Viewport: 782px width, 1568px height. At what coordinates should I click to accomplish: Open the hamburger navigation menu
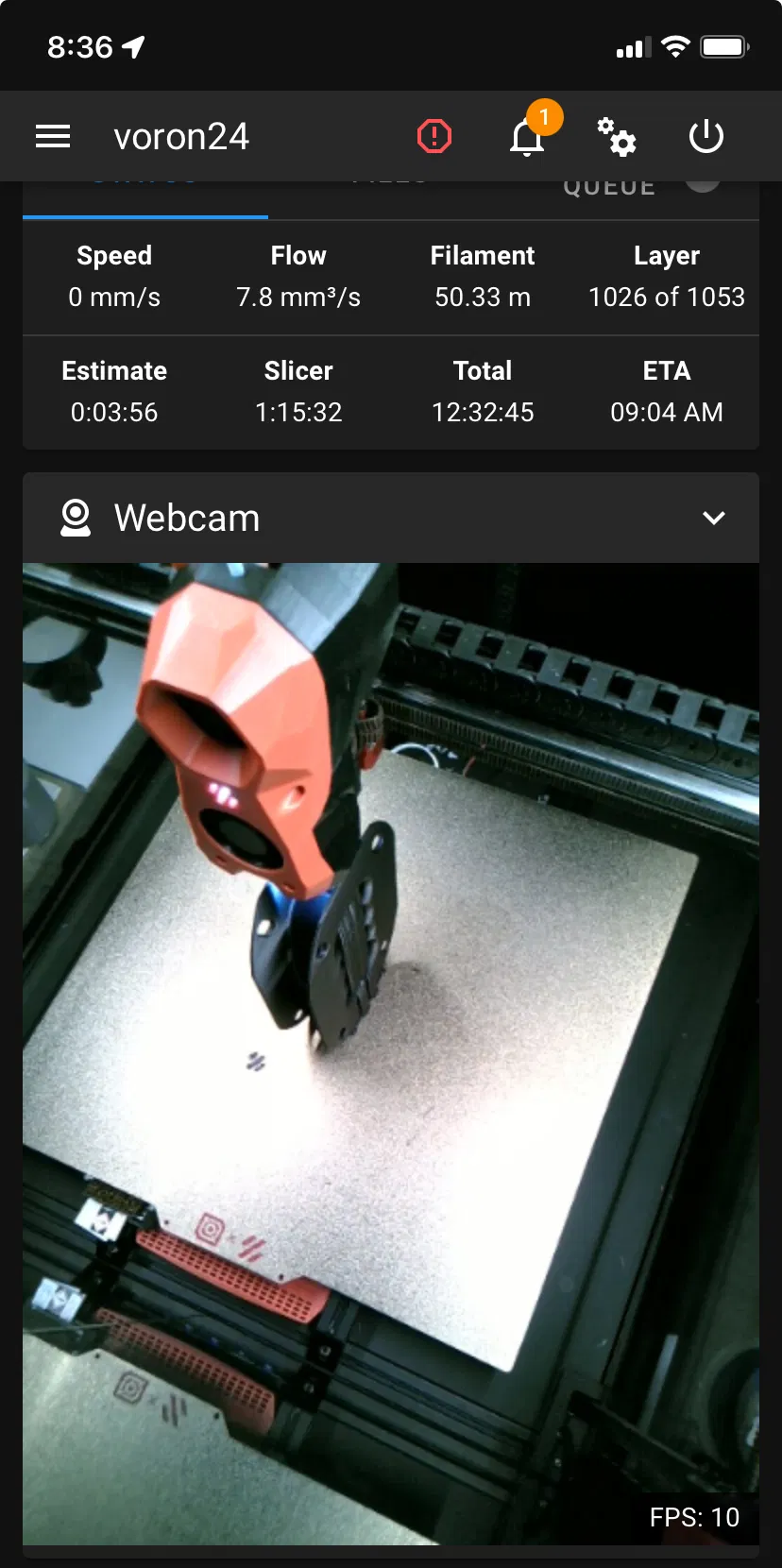53,137
